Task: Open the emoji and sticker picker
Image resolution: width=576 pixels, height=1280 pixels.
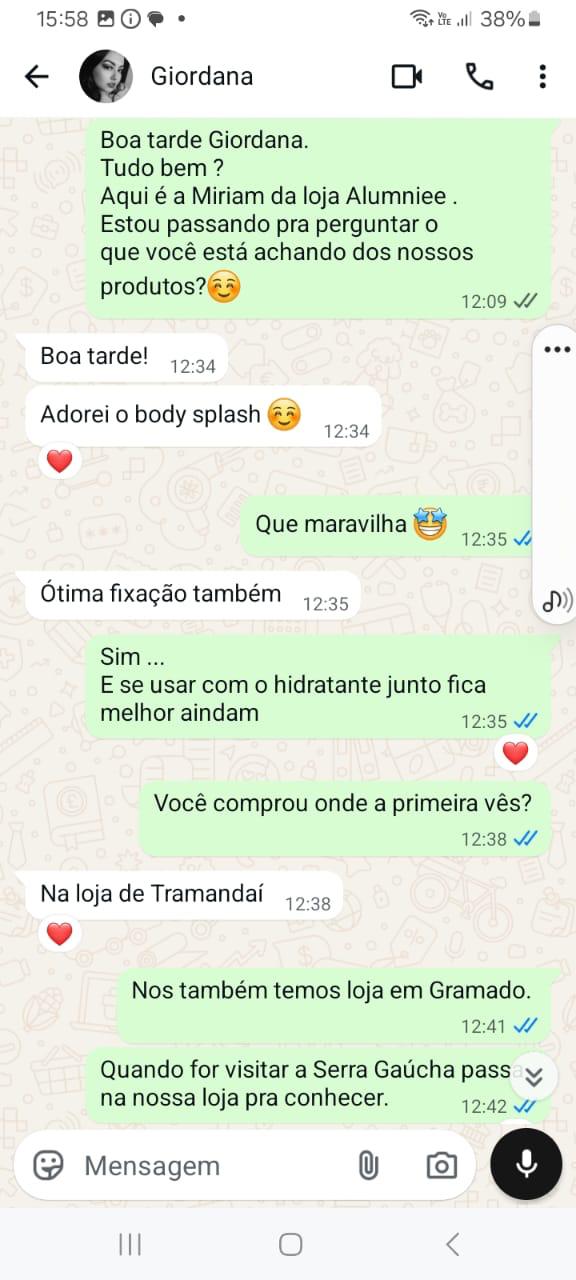Action: tap(49, 1165)
